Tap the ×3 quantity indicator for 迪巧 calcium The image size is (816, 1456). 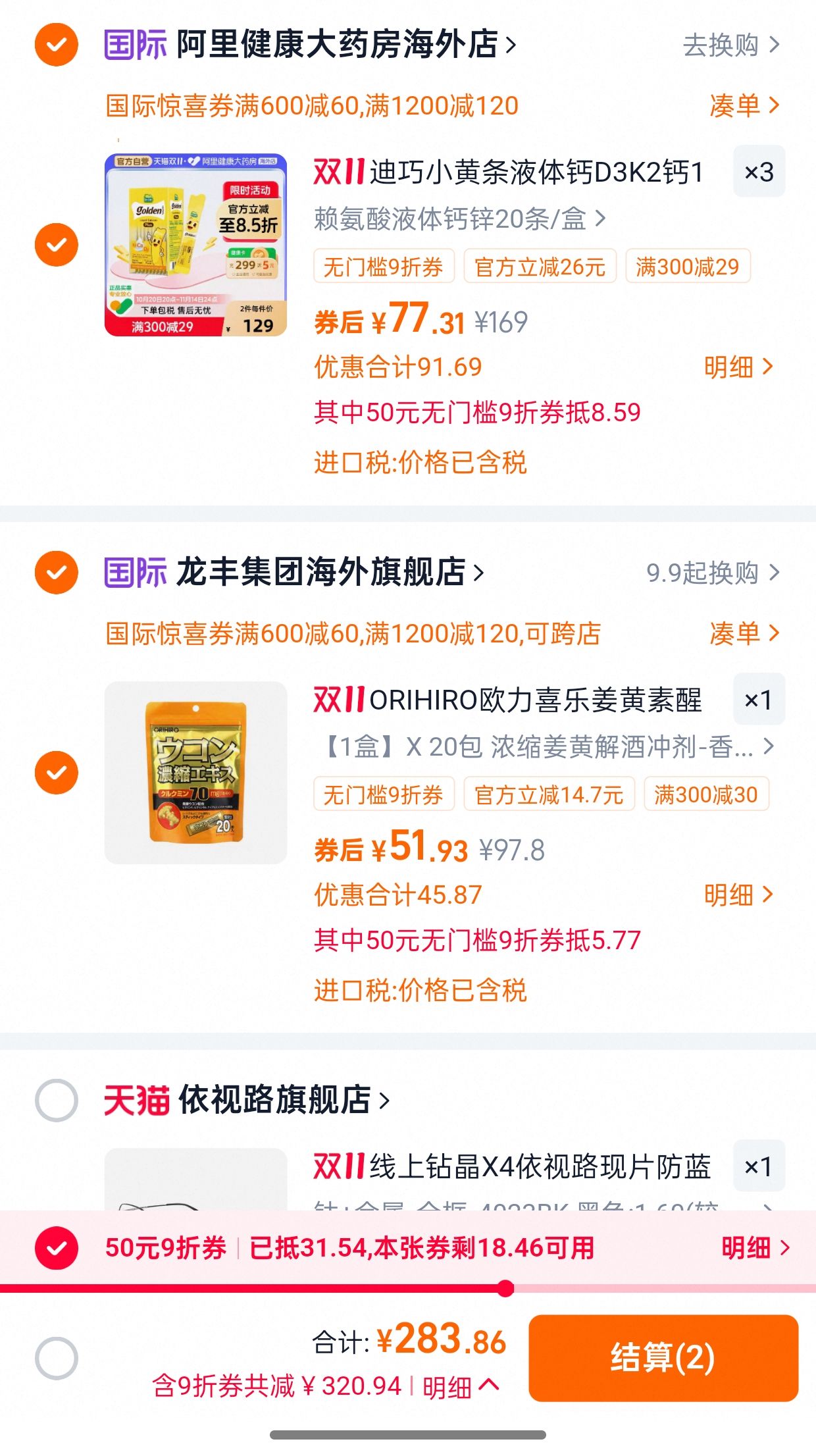pyautogui.click(x=758, y=172)
